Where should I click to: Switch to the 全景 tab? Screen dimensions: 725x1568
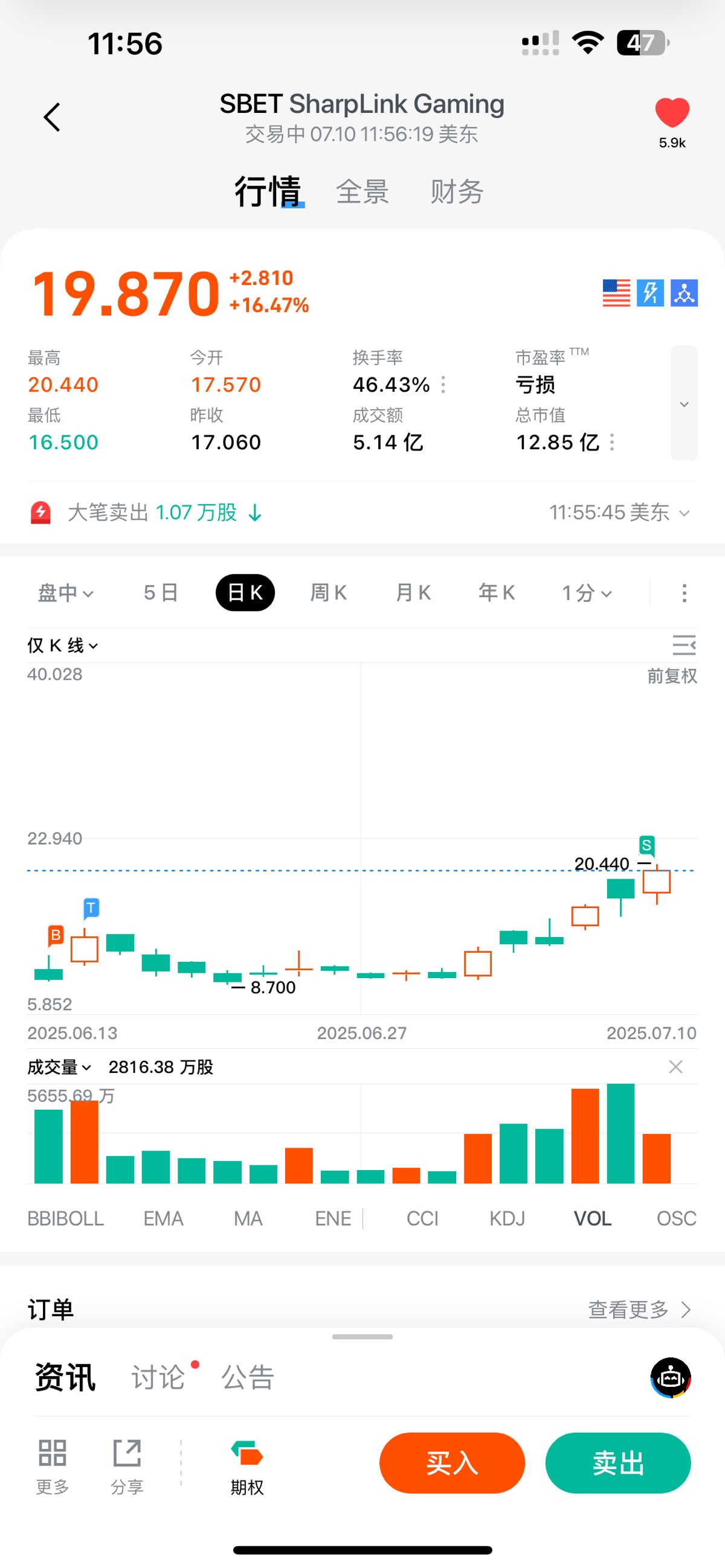pyautogui.click(x=362, y=193)
